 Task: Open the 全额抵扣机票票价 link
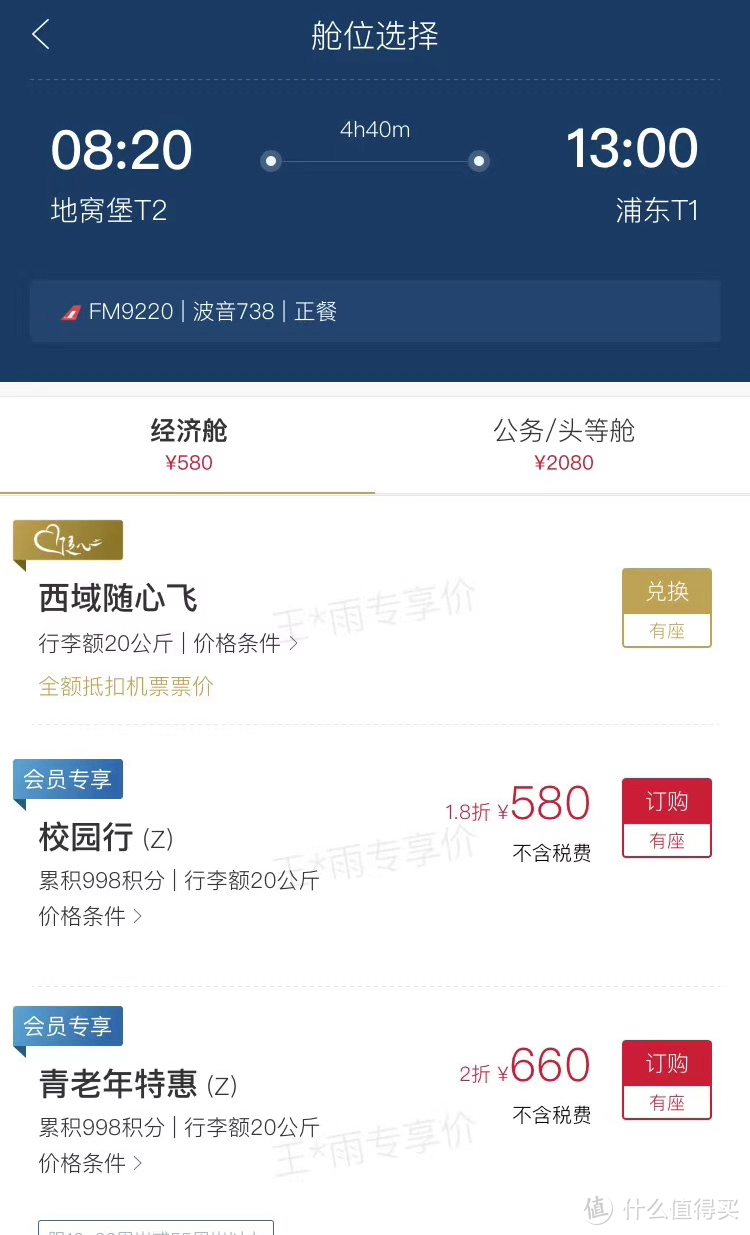click(126, 688)
